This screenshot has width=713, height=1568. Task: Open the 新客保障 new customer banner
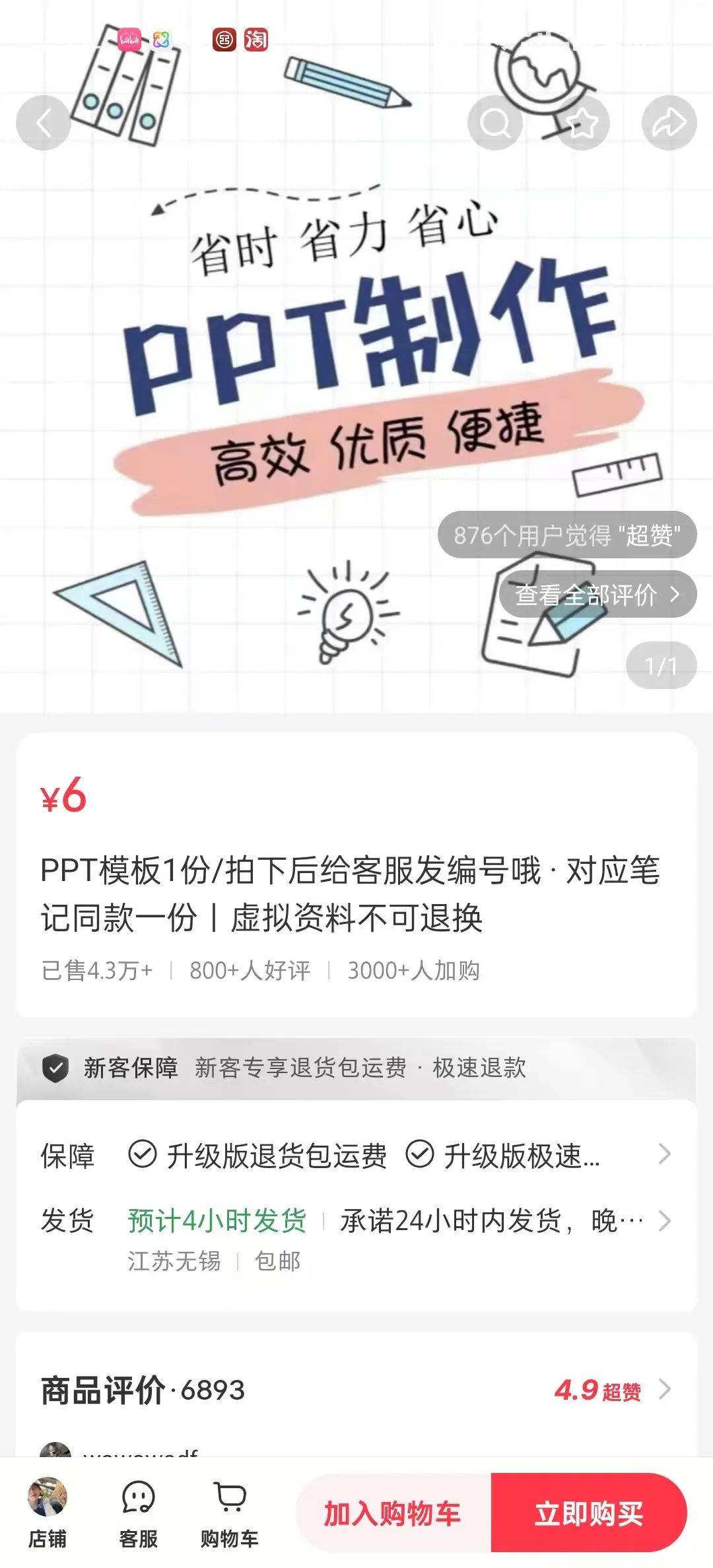[356, 1068]
